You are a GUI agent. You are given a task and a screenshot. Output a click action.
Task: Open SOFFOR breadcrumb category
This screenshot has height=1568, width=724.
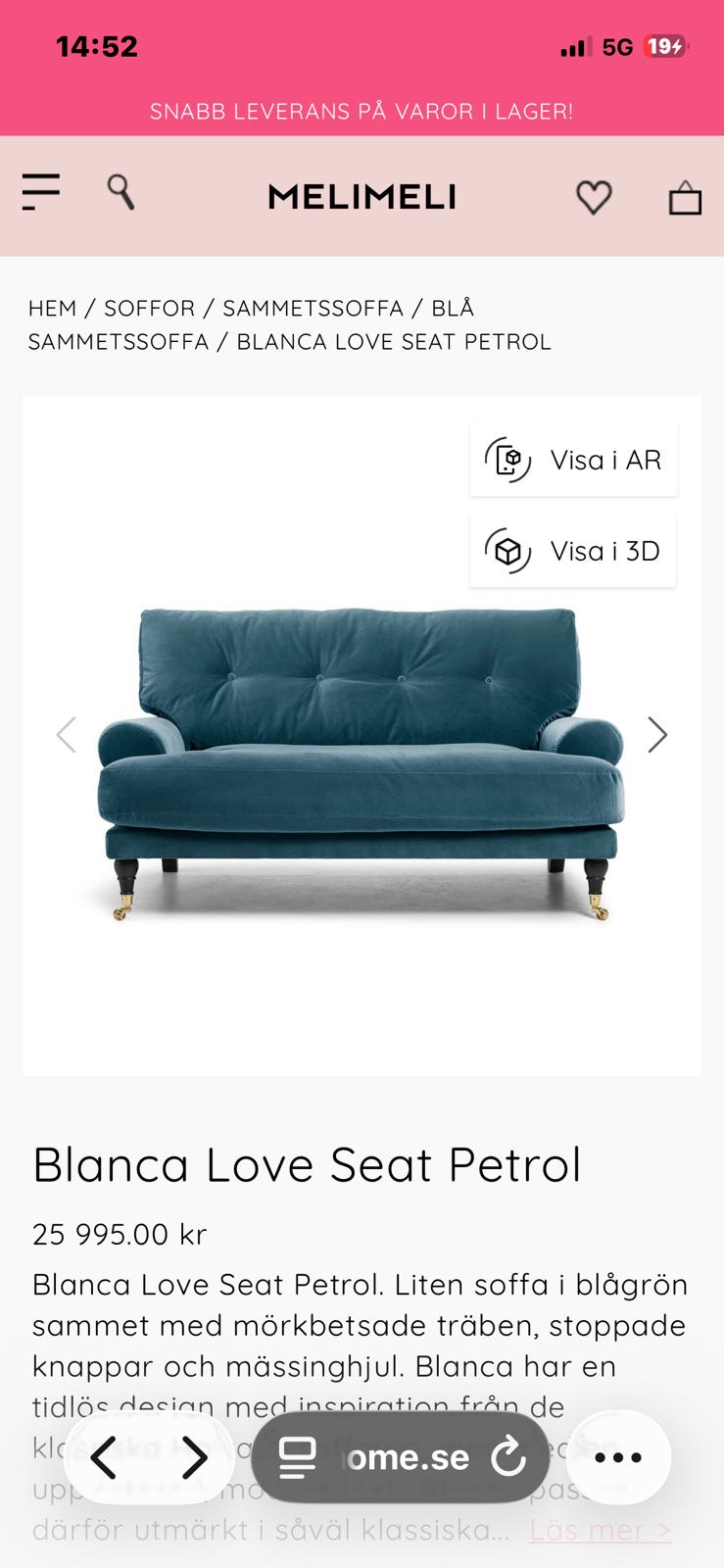149,309
